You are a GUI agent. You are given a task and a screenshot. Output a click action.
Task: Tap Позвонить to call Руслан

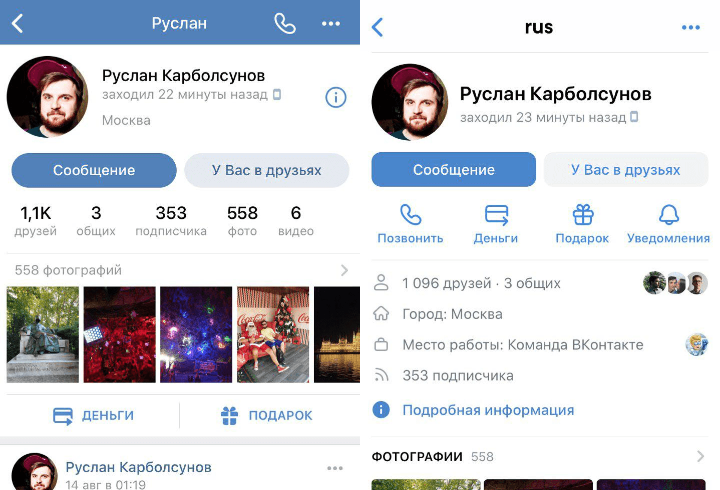[x=410, y=224]
